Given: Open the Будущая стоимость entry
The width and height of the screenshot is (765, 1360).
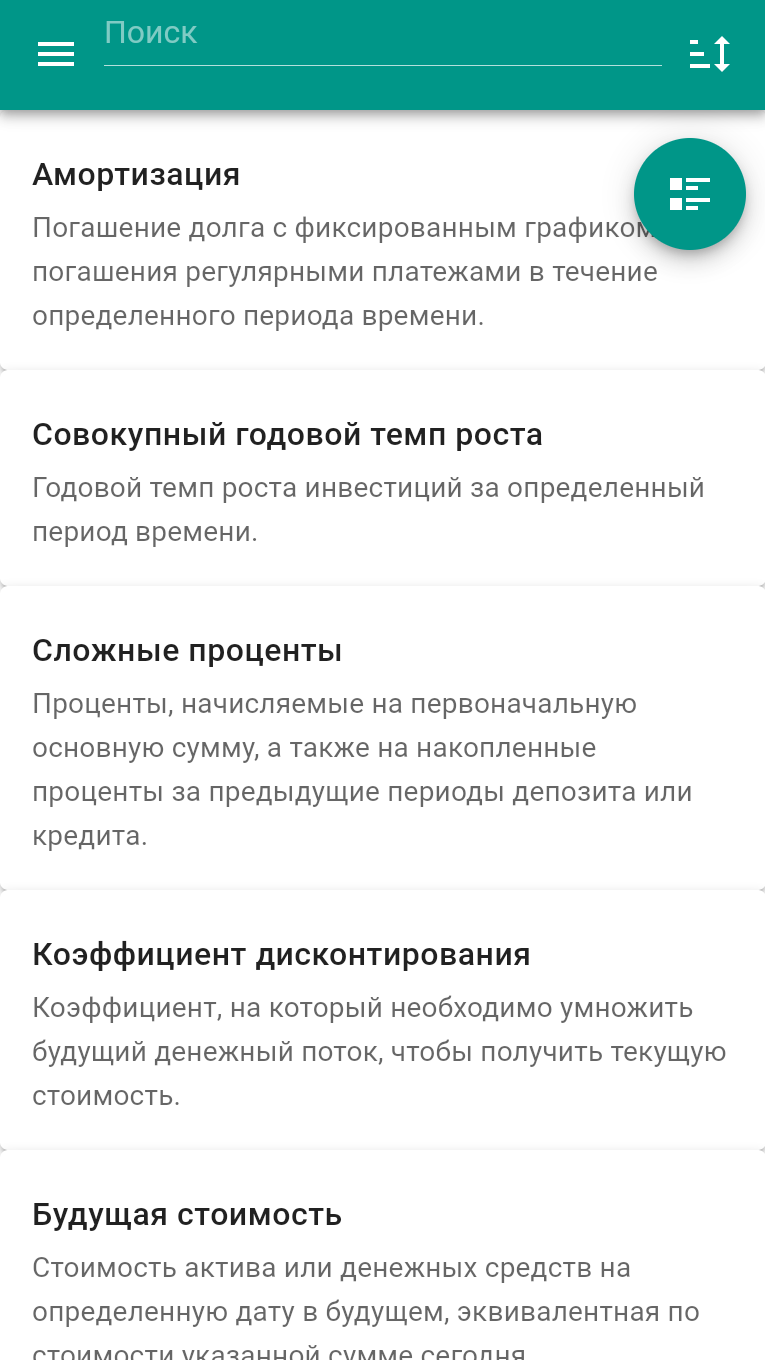Looking at the screenshot, I should [382, 1256].
